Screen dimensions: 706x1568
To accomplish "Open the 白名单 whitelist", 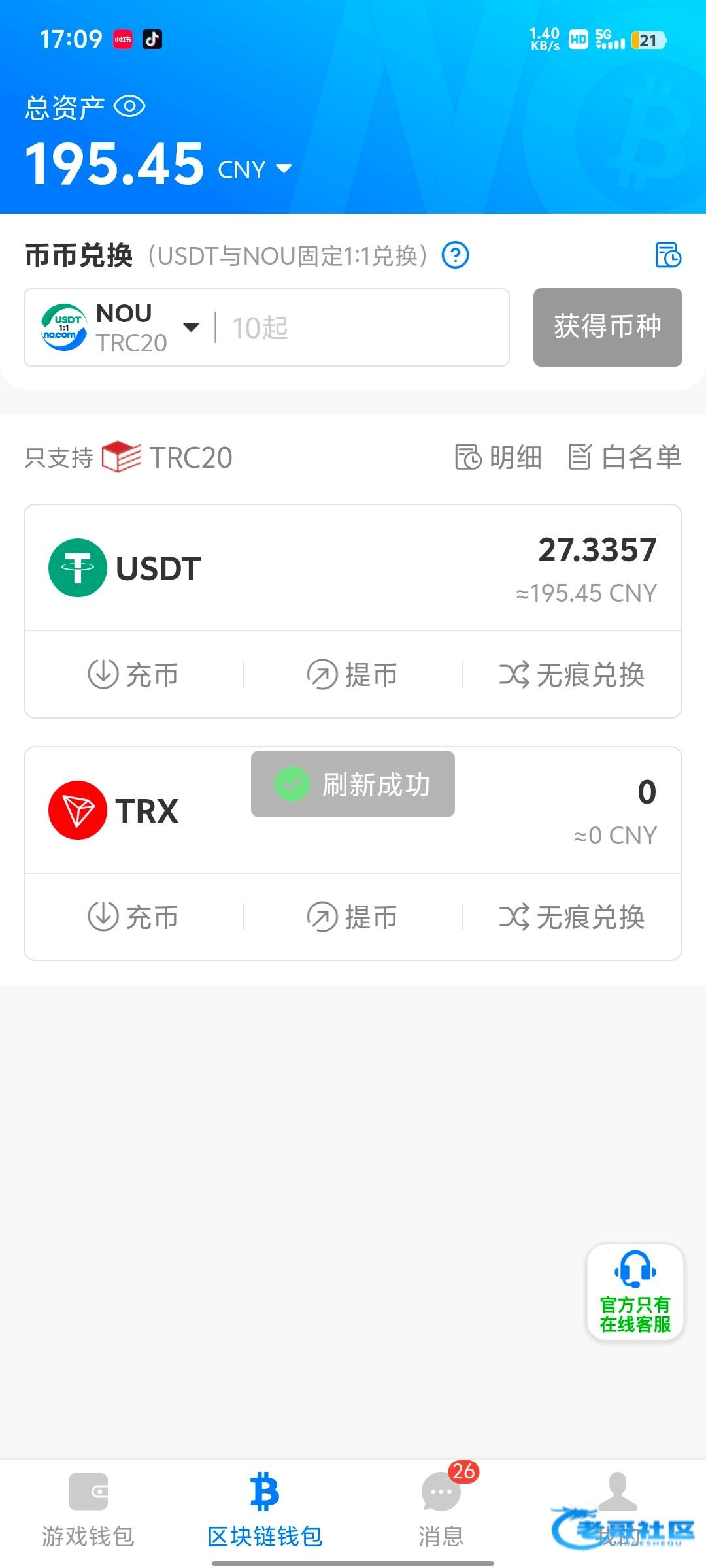I will coord(624,457).
